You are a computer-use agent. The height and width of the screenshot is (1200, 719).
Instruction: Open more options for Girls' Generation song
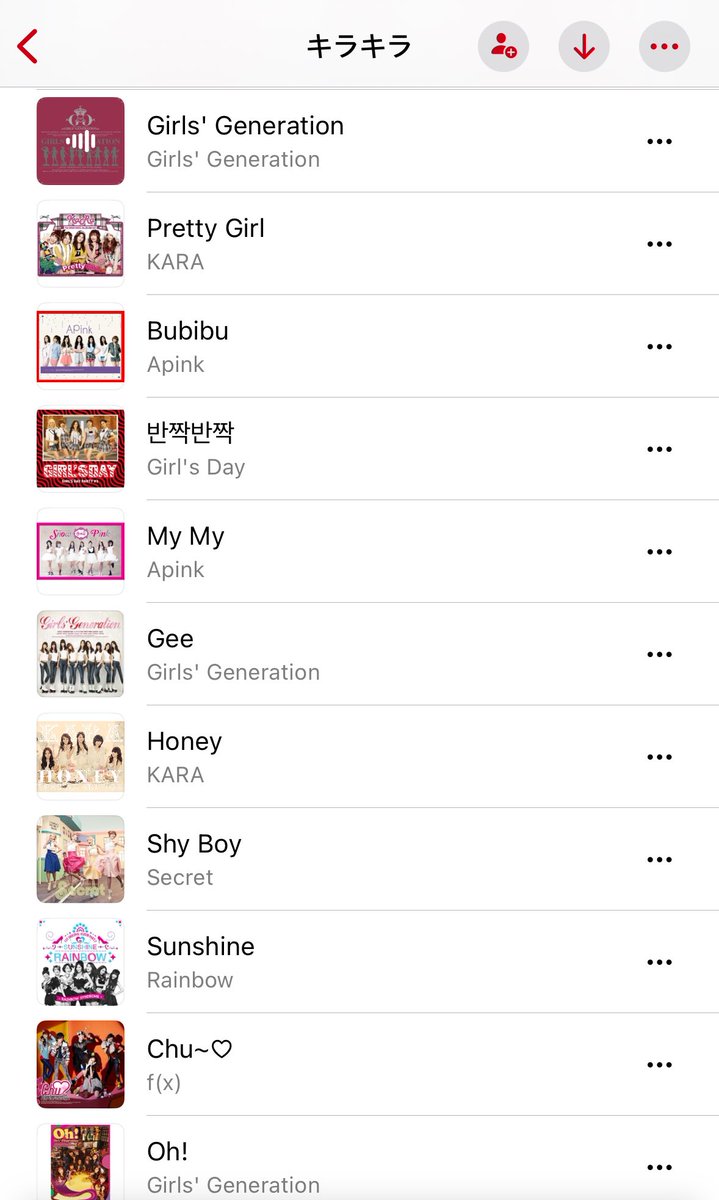tap(659, 141)
